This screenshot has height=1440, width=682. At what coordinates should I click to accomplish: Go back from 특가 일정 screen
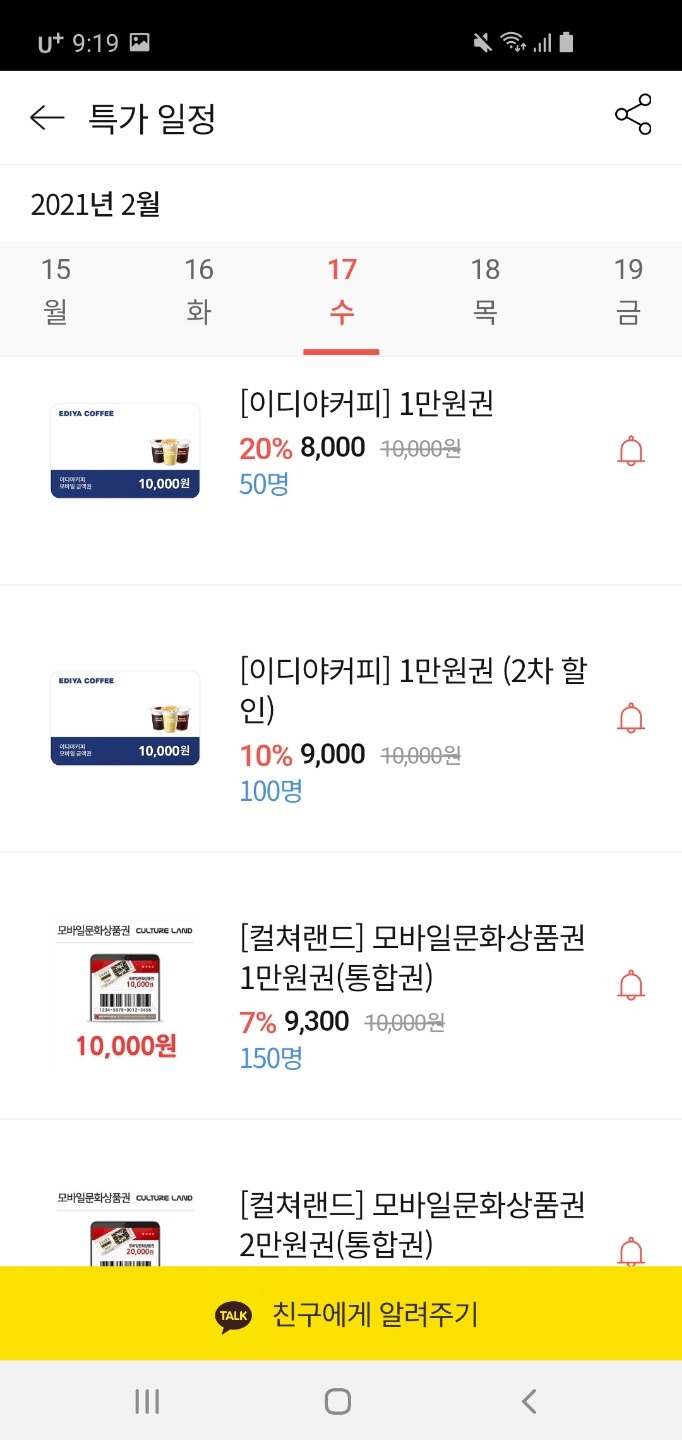click(47, 118)
